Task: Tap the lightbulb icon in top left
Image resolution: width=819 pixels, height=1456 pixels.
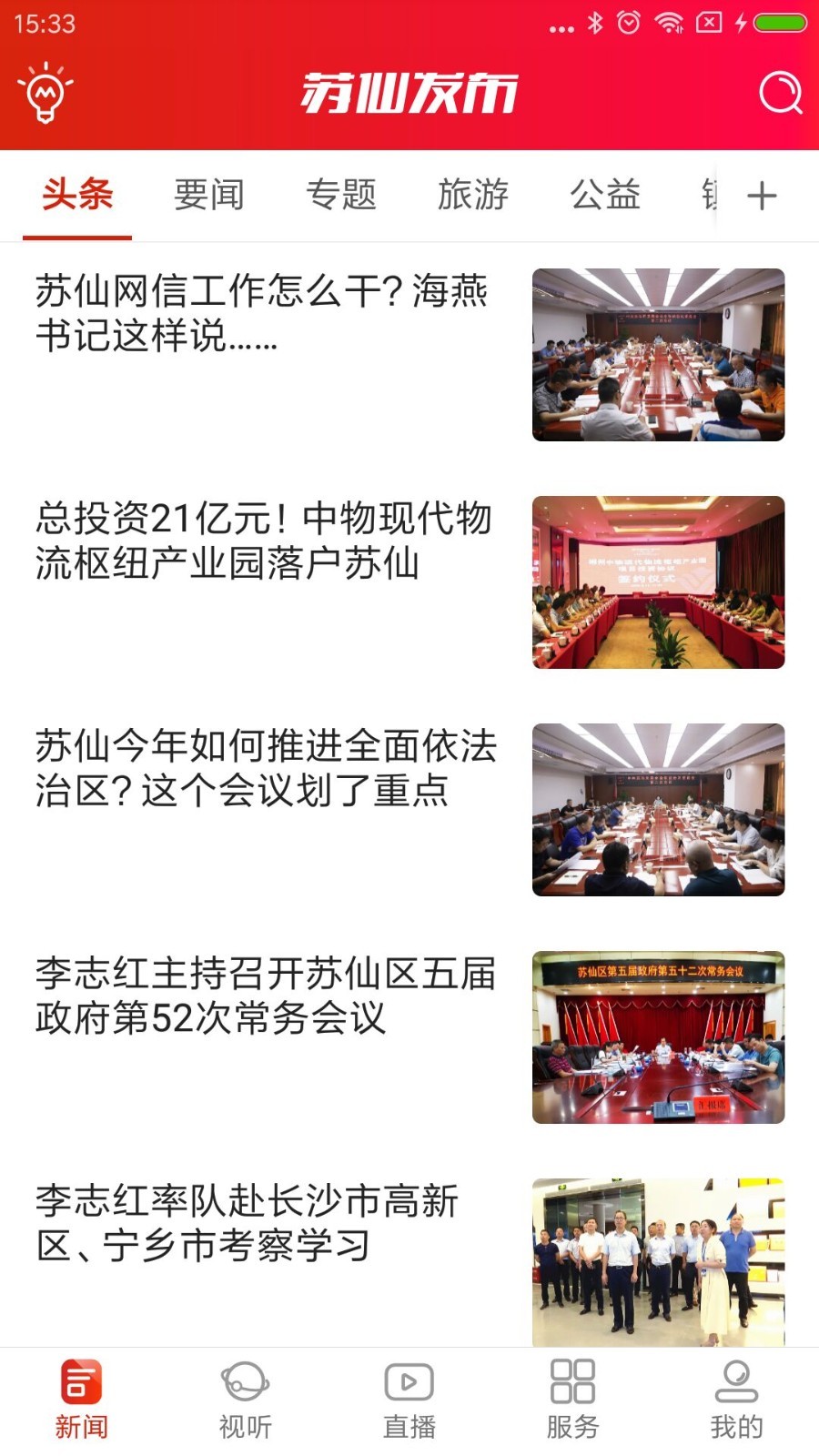Action: pyautogui.click(x=44, y=91)
